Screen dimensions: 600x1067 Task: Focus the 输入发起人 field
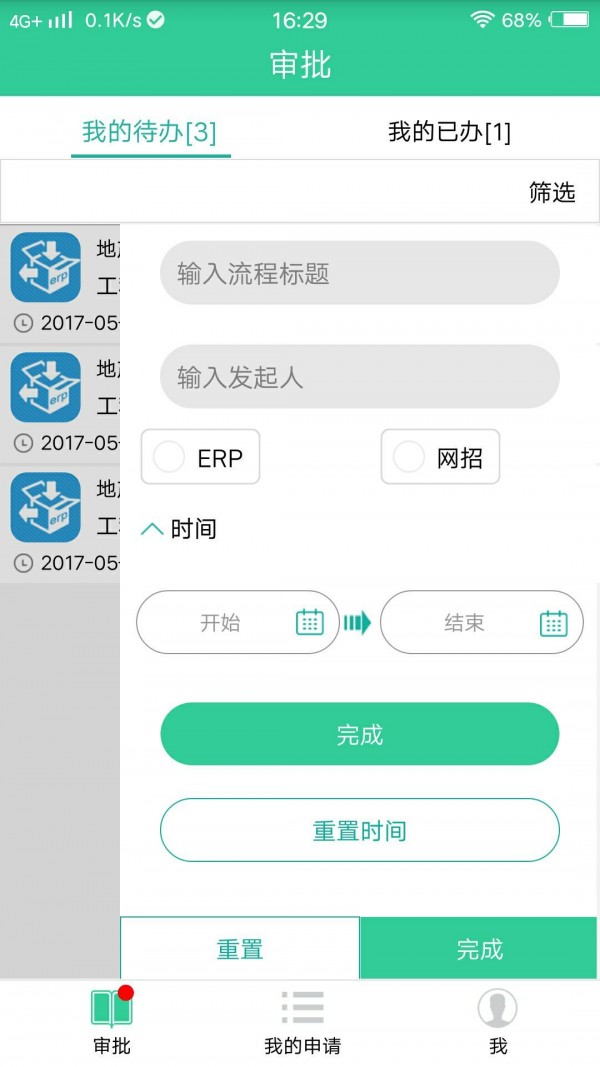(x=359, y=377)
